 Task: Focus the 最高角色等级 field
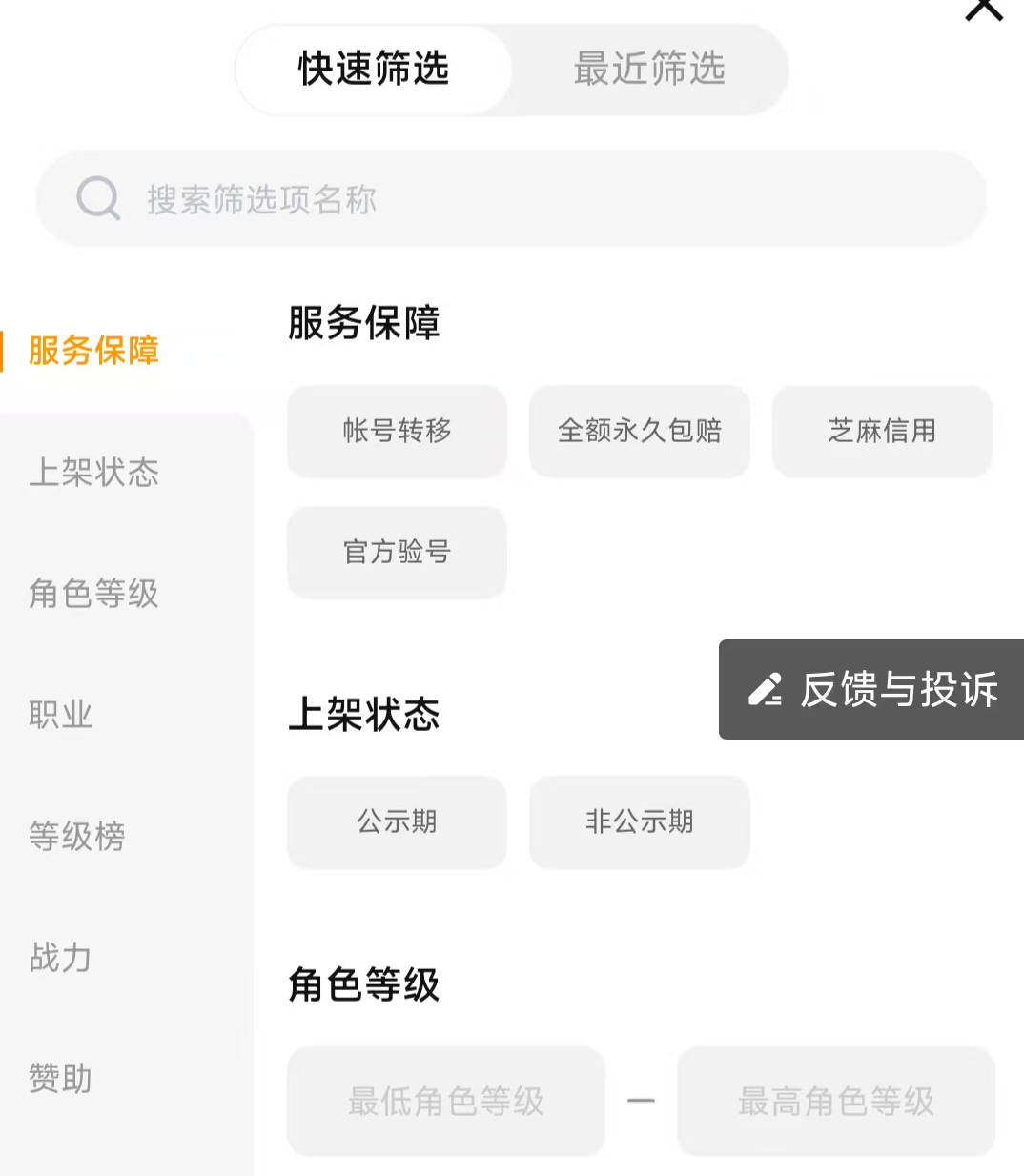tap(836, 1101)
